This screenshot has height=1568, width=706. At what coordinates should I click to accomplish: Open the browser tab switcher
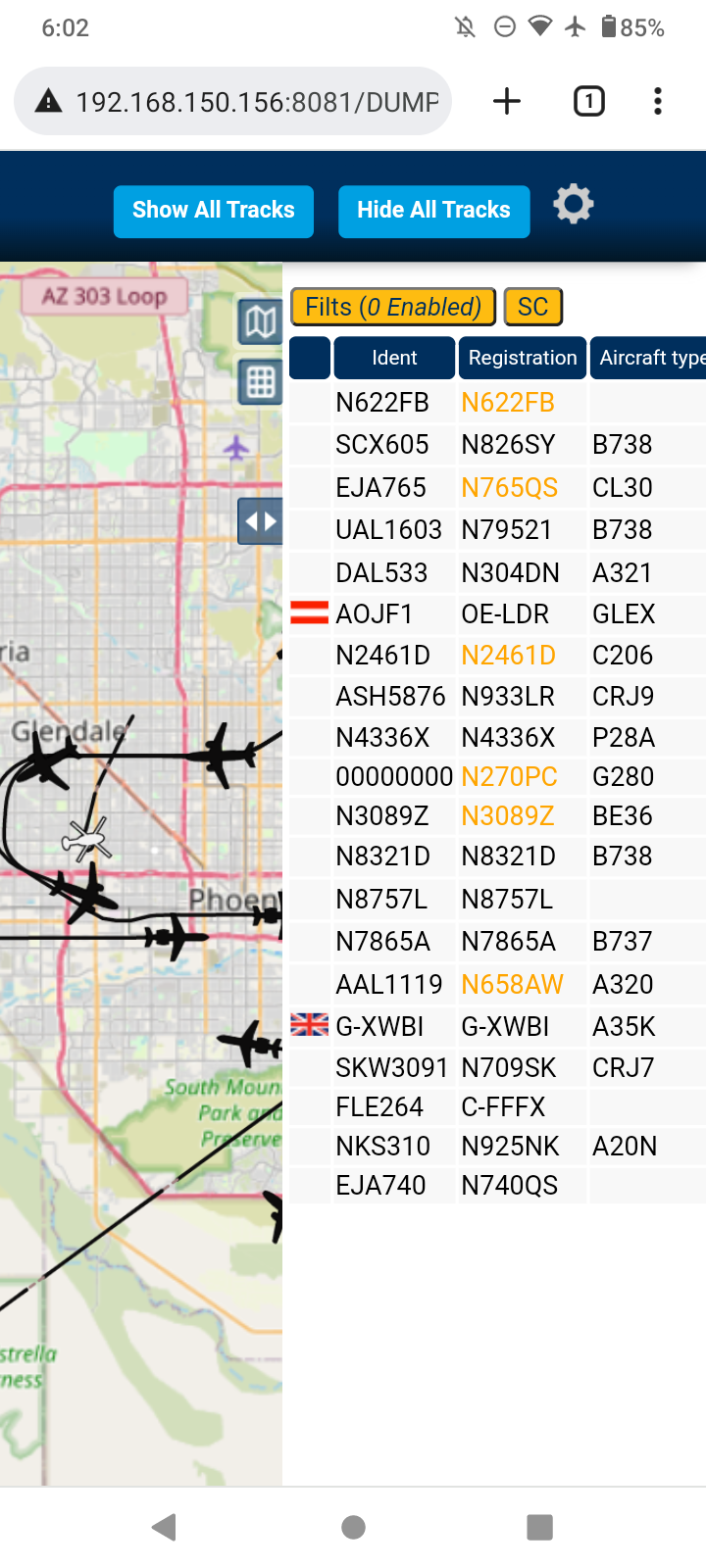point(589,101)
